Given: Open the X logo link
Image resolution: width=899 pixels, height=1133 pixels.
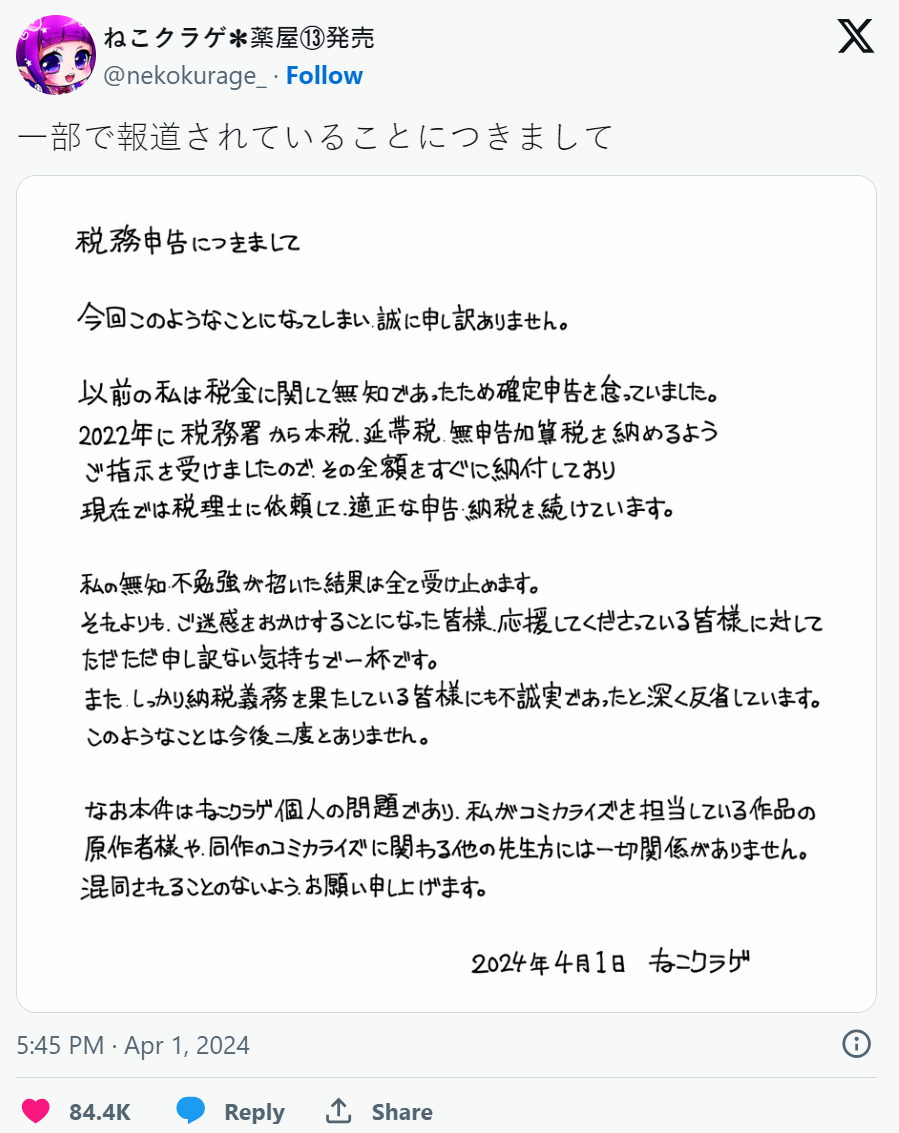Looking at the screenshot, I should (855, 37).
